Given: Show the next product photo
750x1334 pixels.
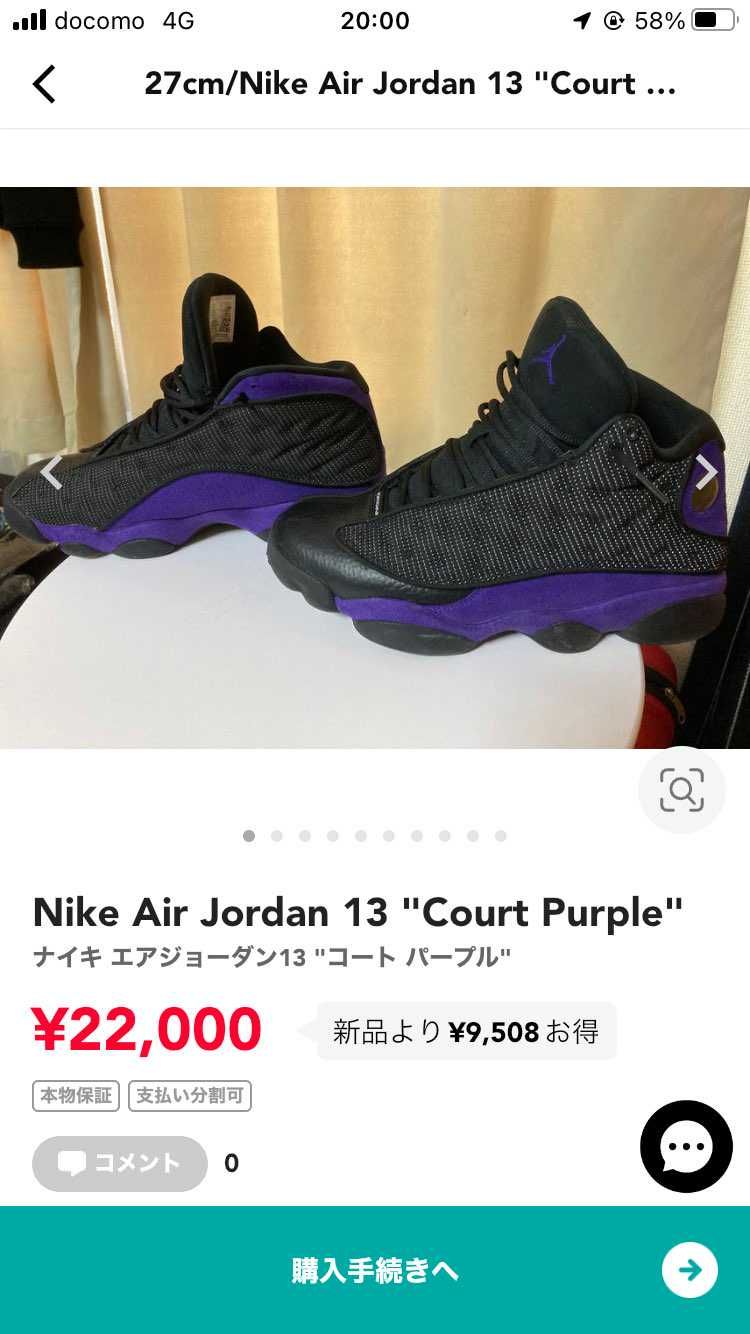Looking at the screenshot, I should click(706, 471).
